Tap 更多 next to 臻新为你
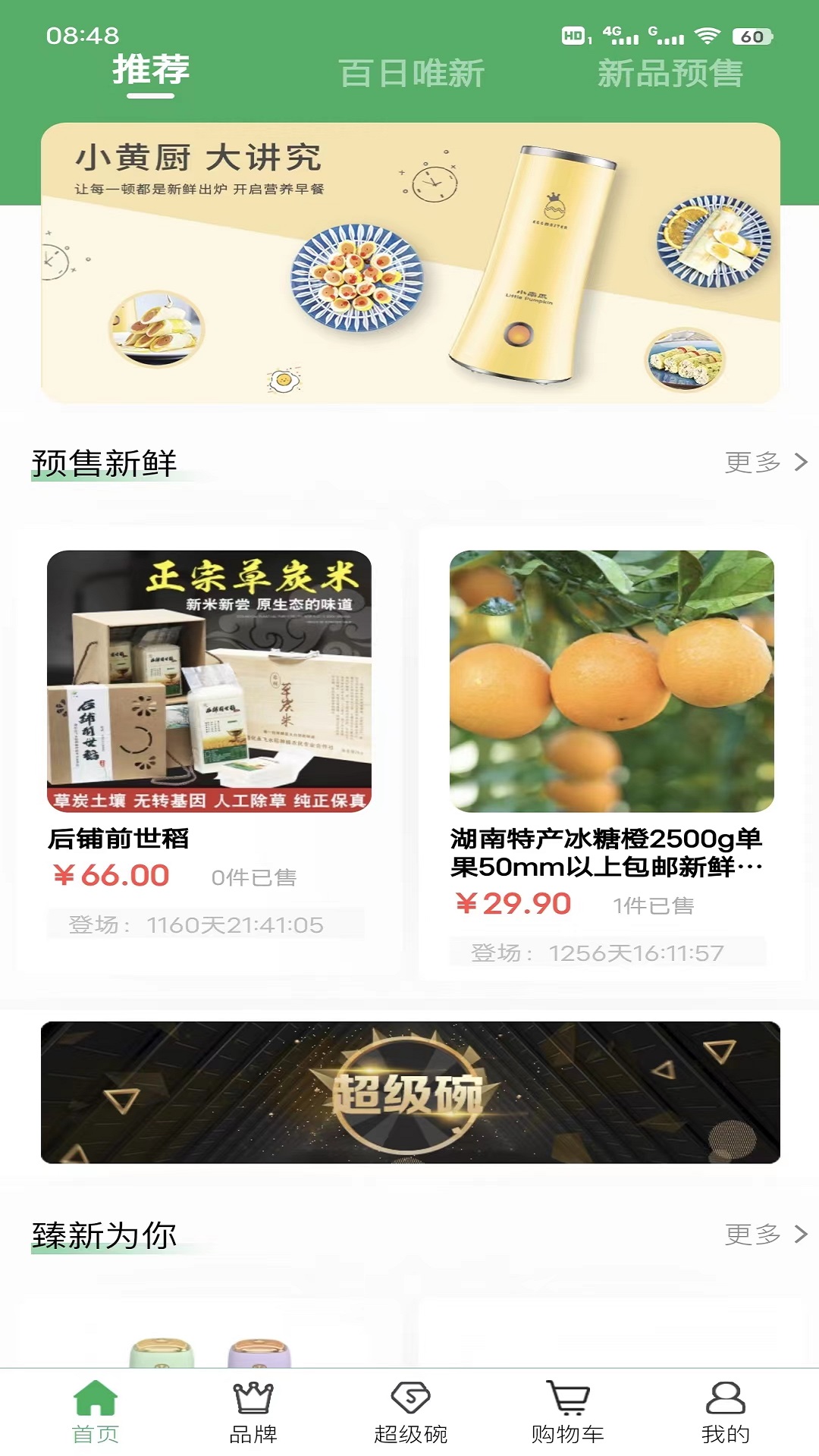 pos(765,1235)
